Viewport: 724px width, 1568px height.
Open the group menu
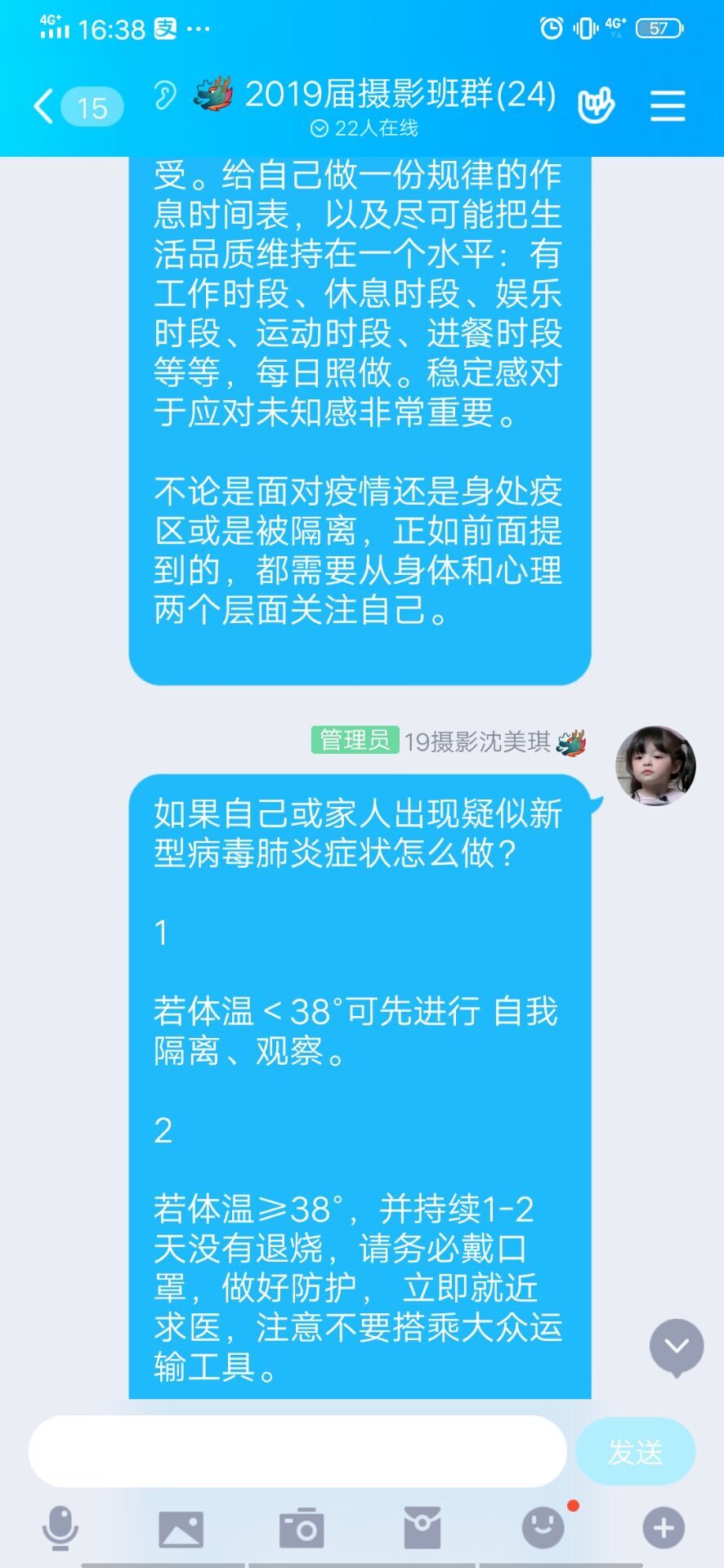coord(667,106)
